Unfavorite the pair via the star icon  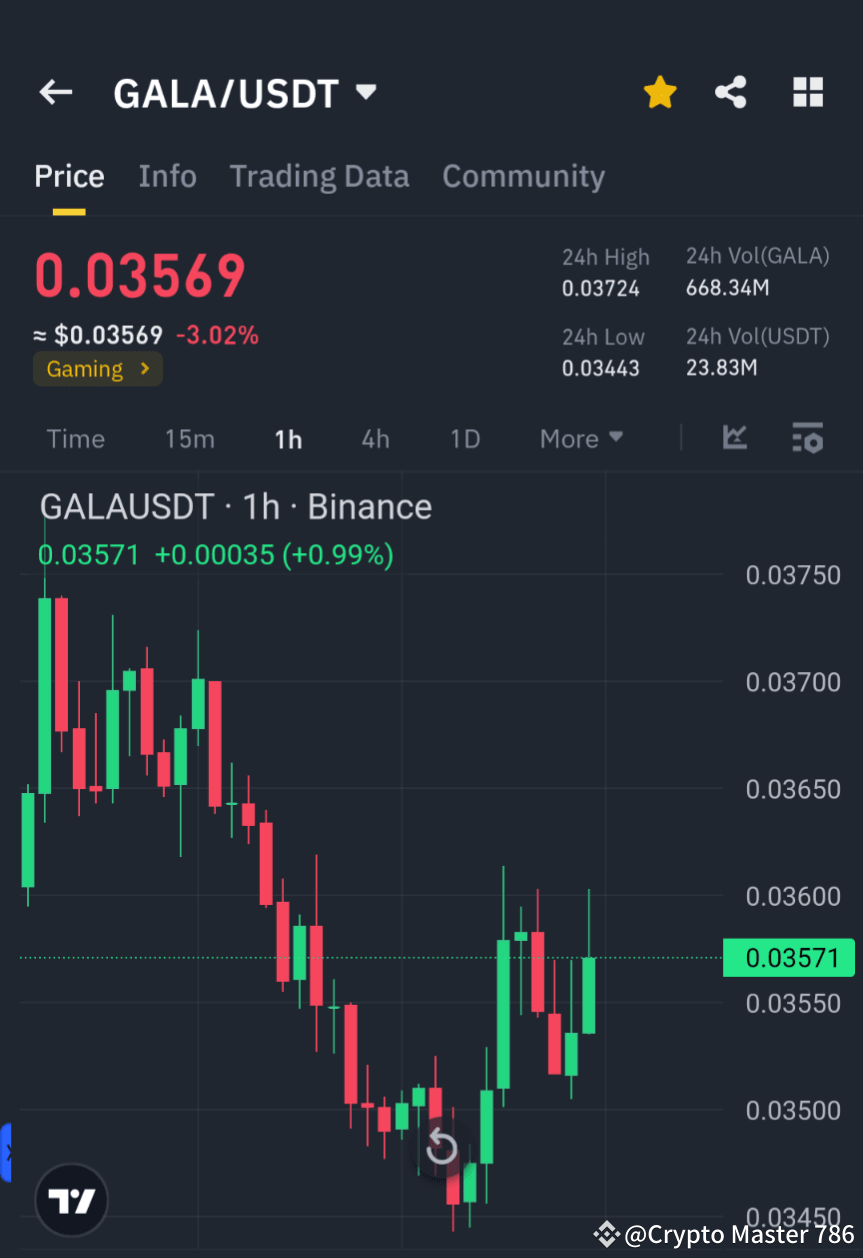coord(659,91)
